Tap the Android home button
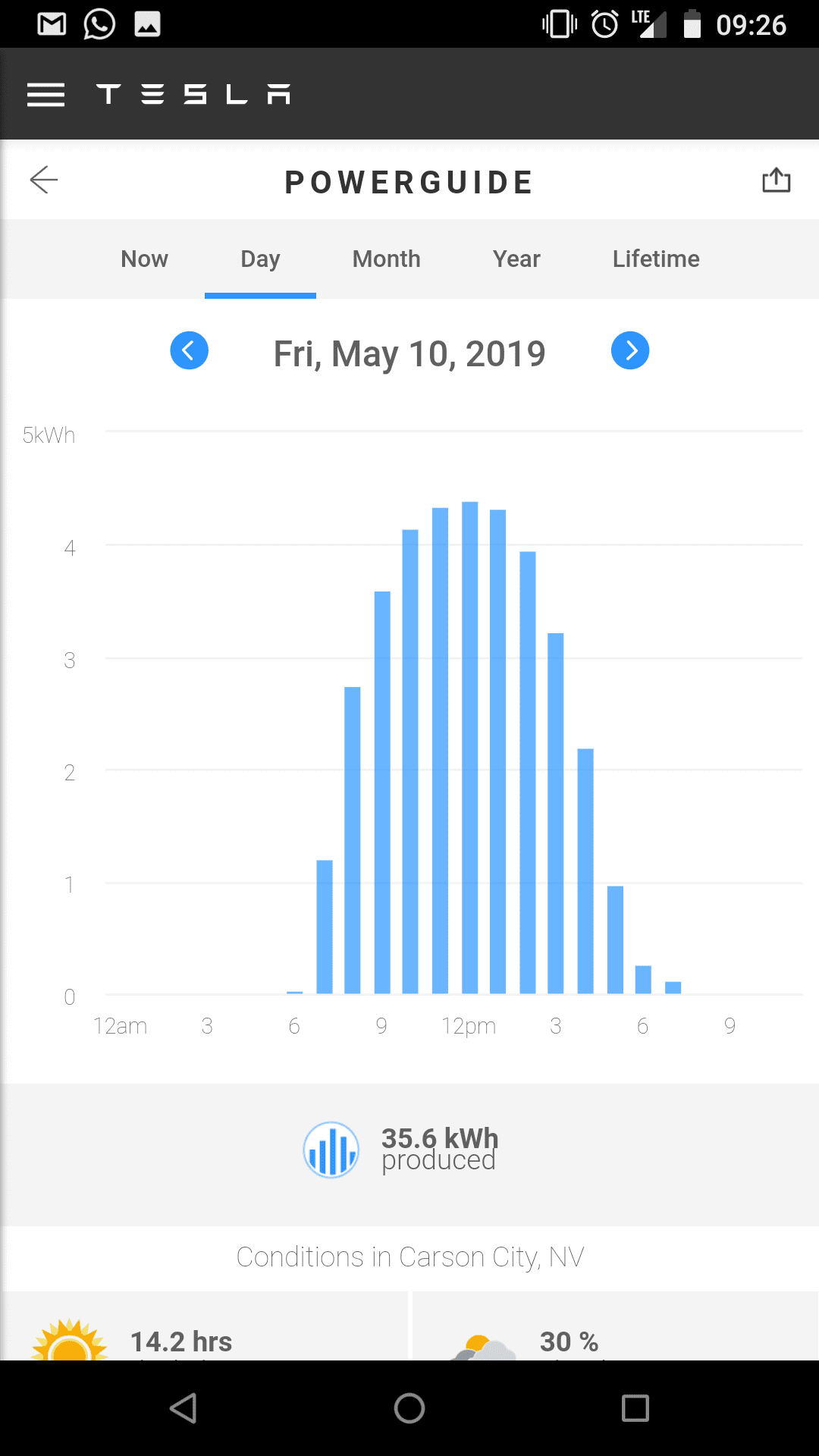The image size is (819, 1456). [409, 1408]
